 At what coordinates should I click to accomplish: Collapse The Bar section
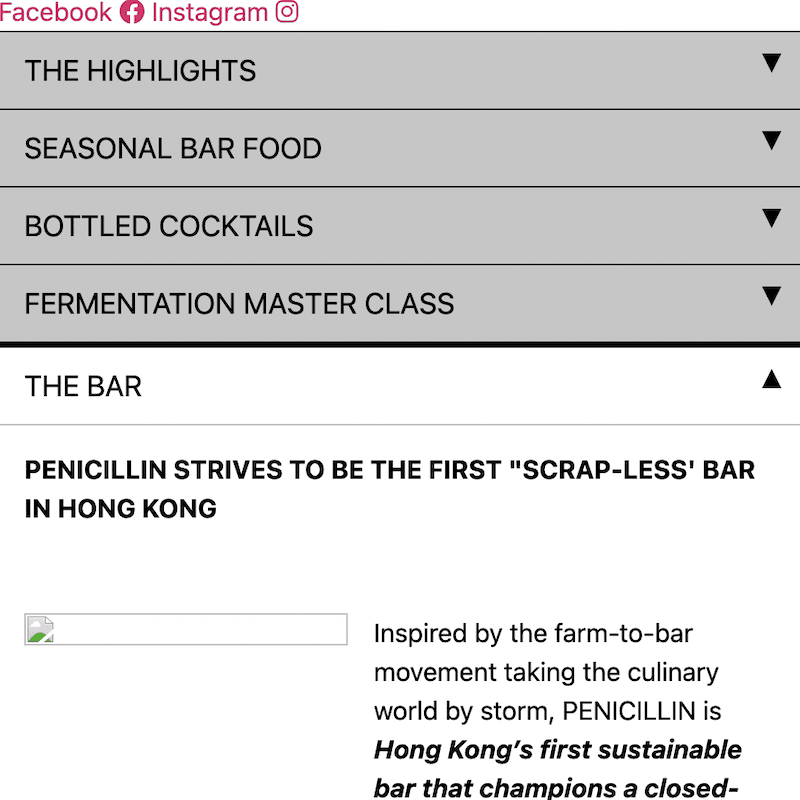[x=400, y=386]
